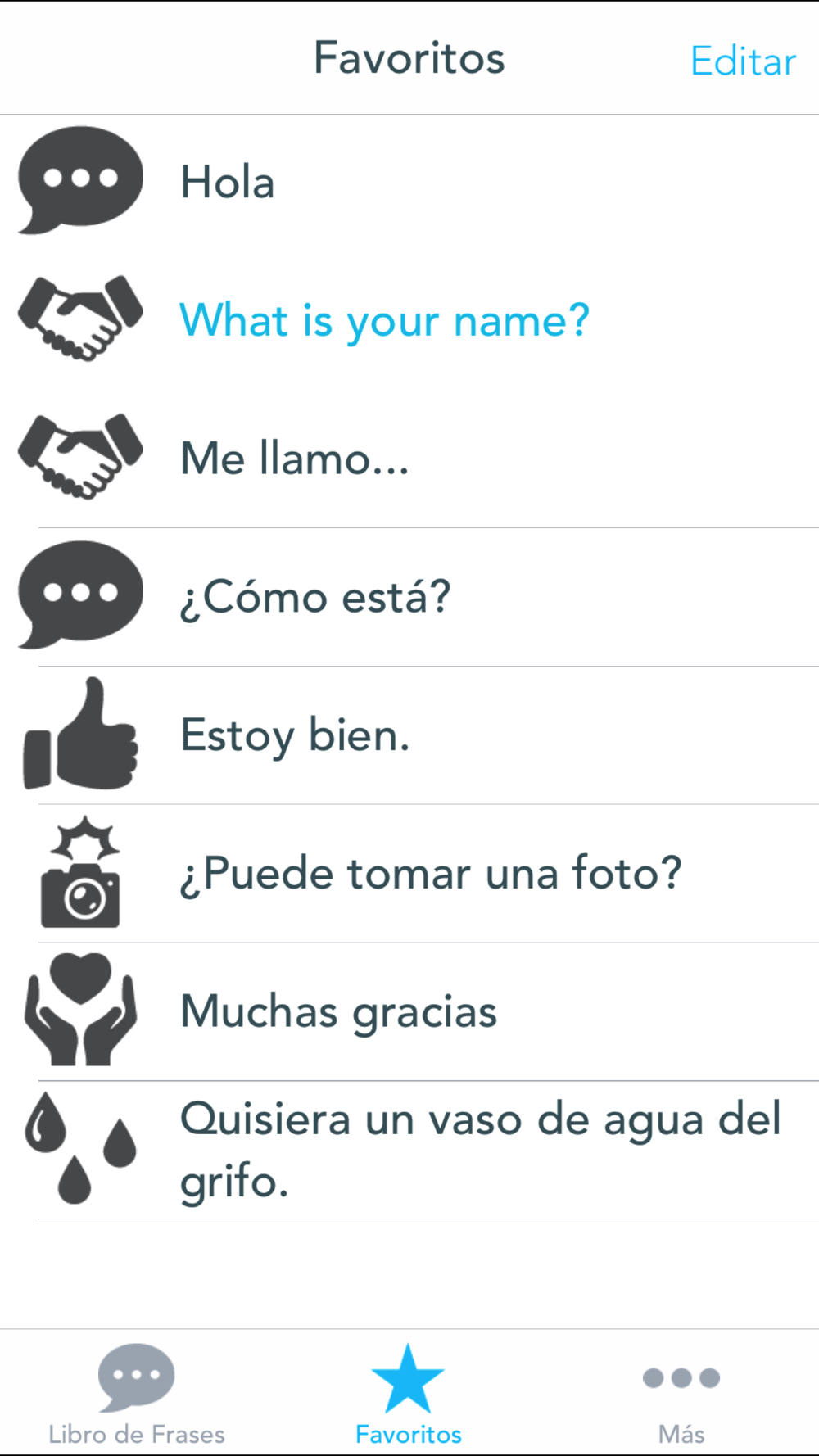Select the 'What is your name?' phrase
Screen dimensions: 819x1456
[x=409, y=320]
